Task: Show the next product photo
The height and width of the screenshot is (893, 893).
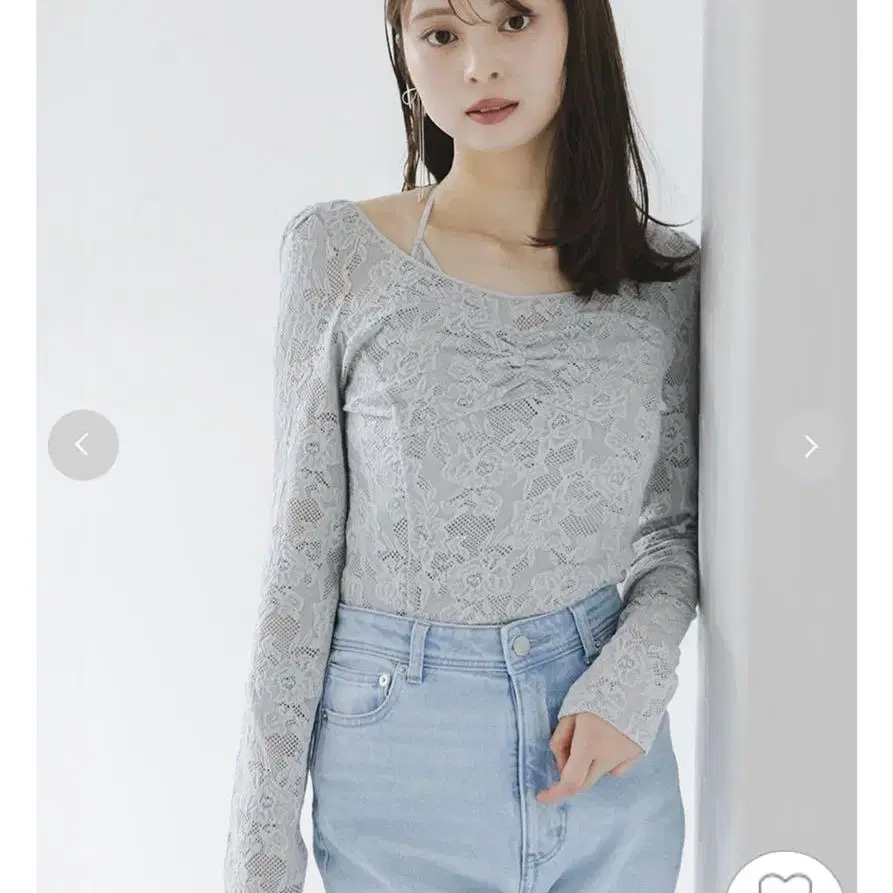Action: [810, 446]
